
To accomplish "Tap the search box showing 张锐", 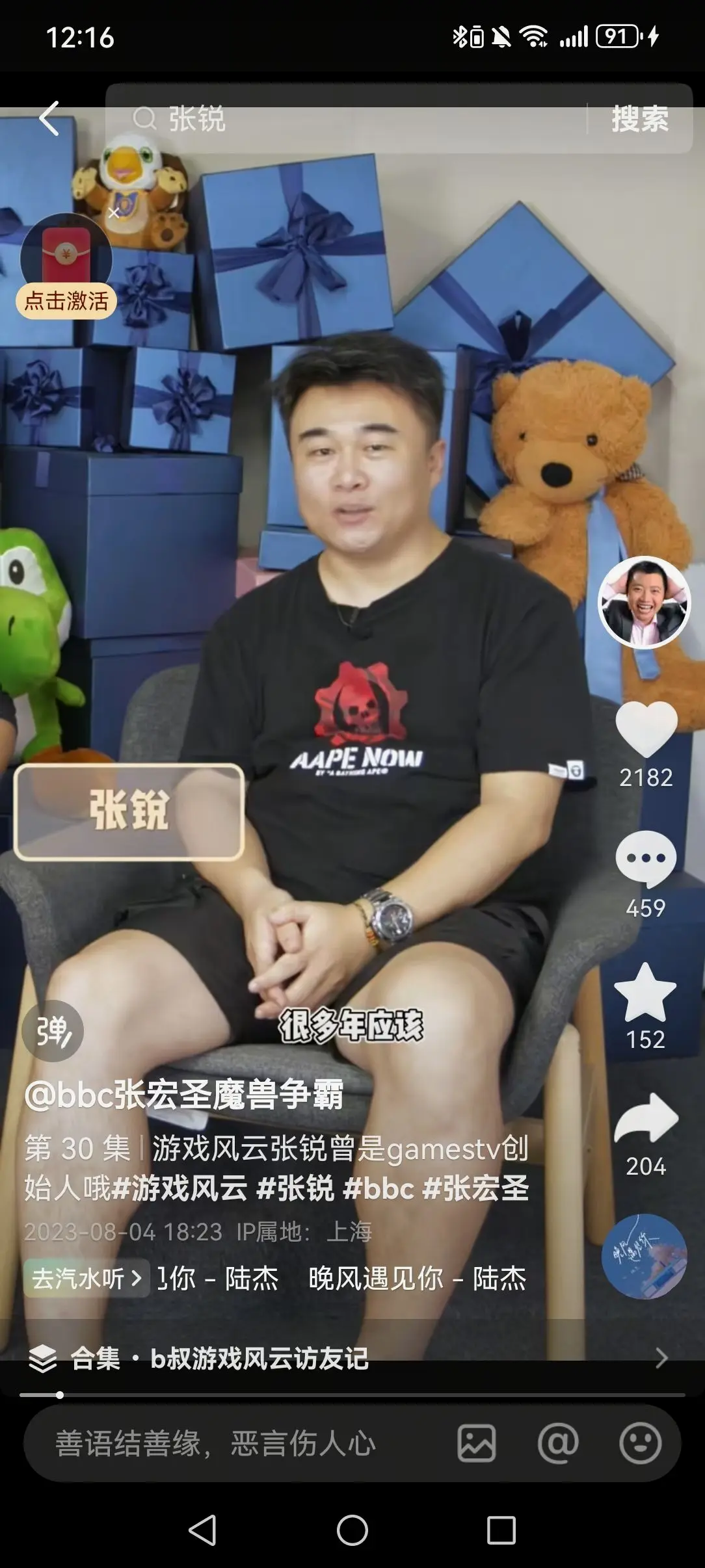I will point(351,119).
